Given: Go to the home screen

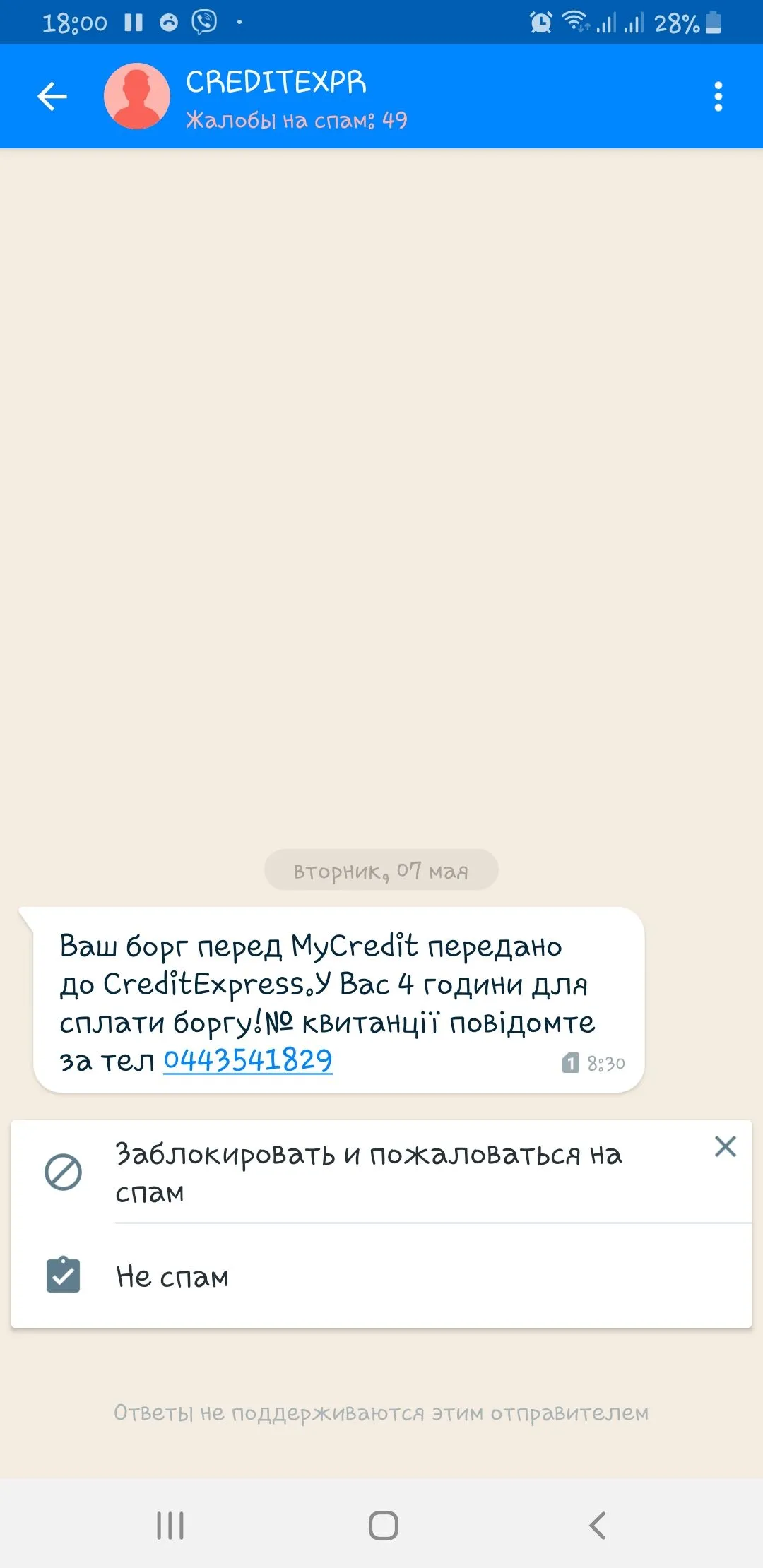Looking at the screenshot, I should point(383,1526).
